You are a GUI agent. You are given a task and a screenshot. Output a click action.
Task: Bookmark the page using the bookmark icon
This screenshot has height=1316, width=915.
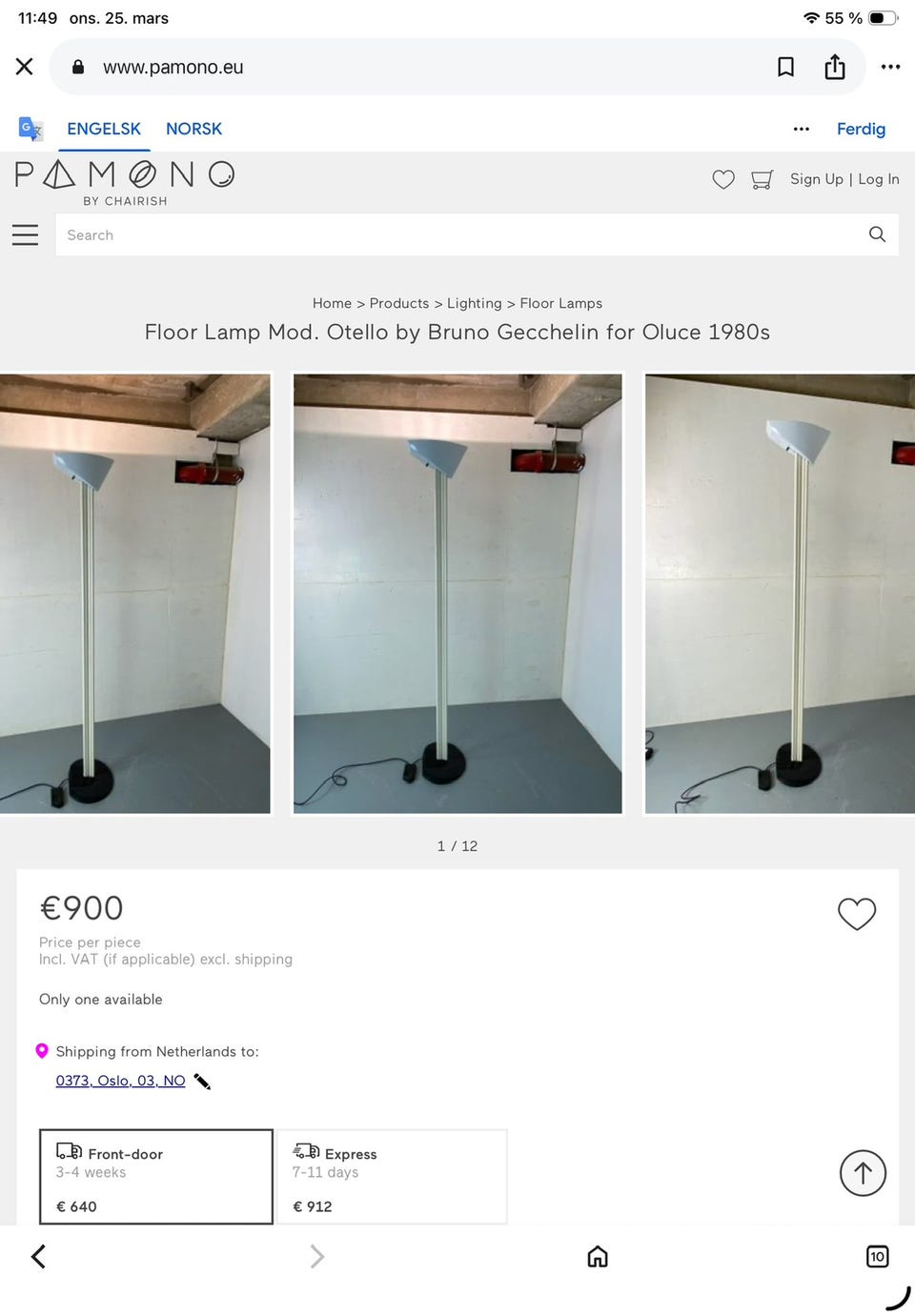(x=785, y=67)
